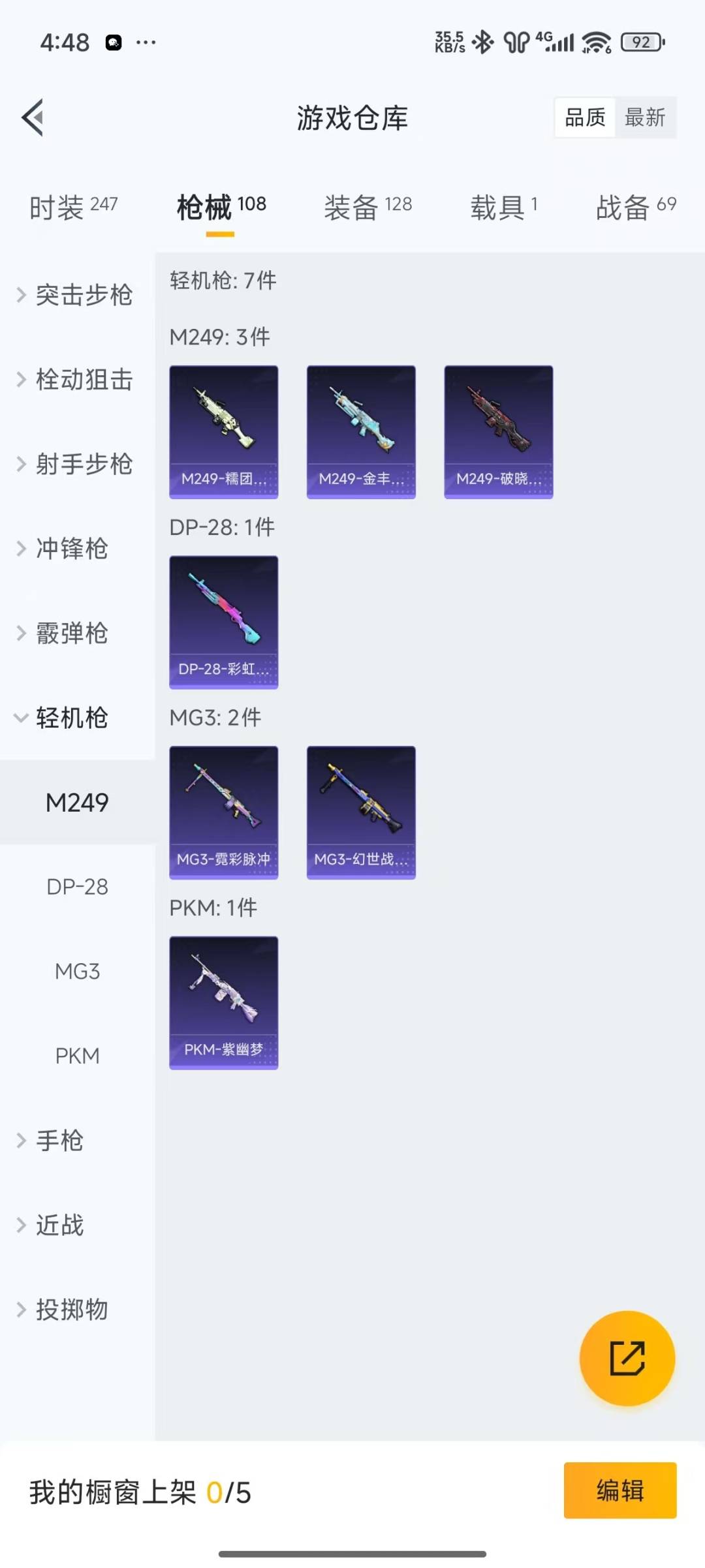Open the DP-28-彩虹 skin tile
705x1568 pixels.
tap(224, 622)
